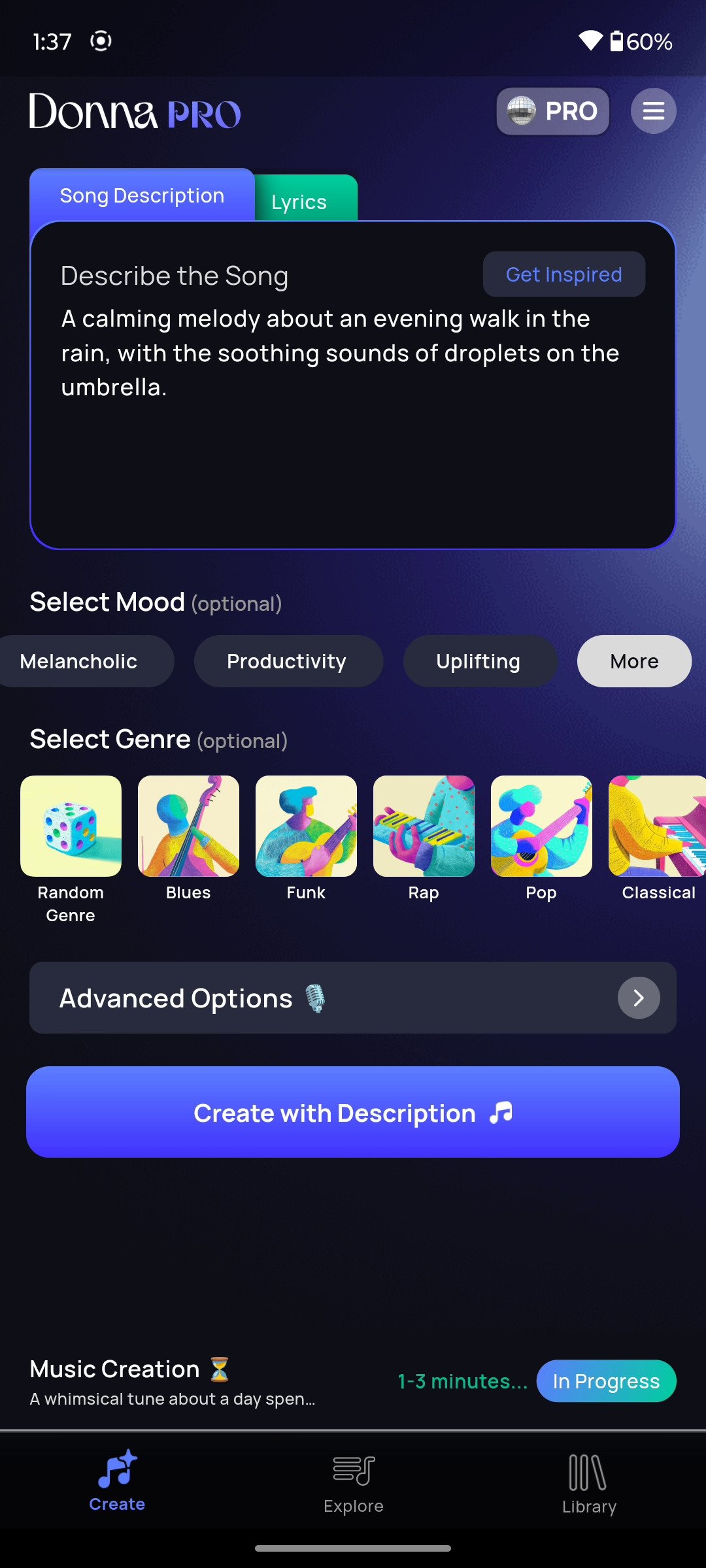706x1568 pixels.
Task: Tap Get Inspired for ideas
Action: (564, 274)
